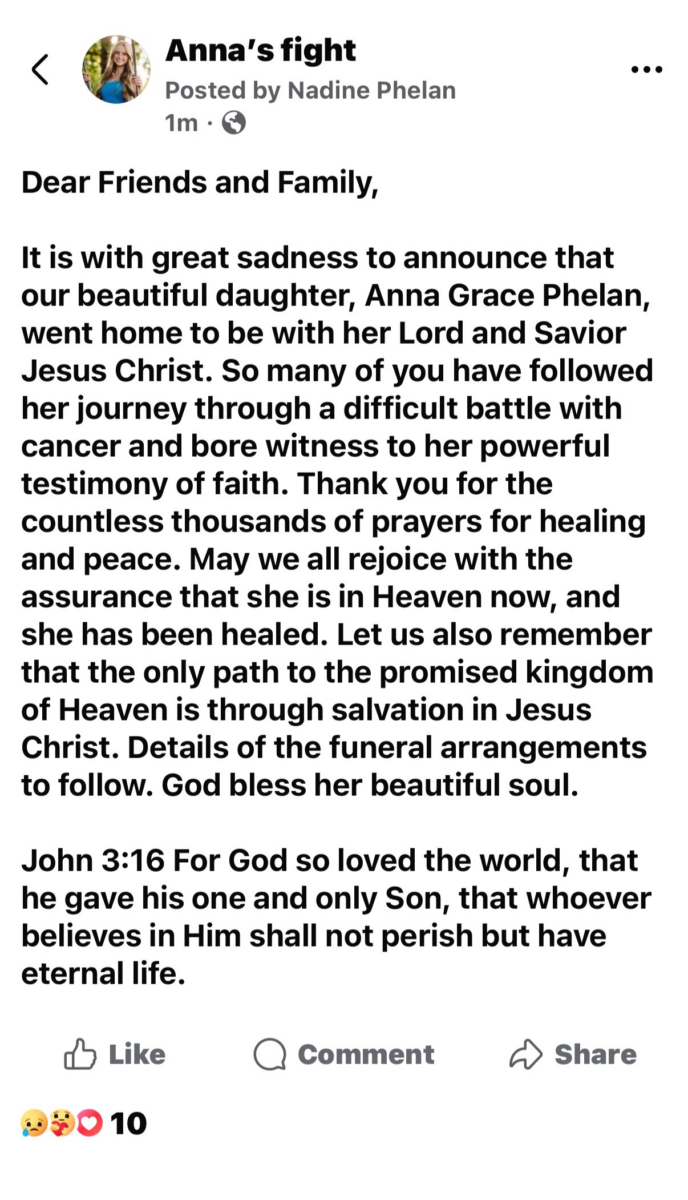Like this post

115,1054
